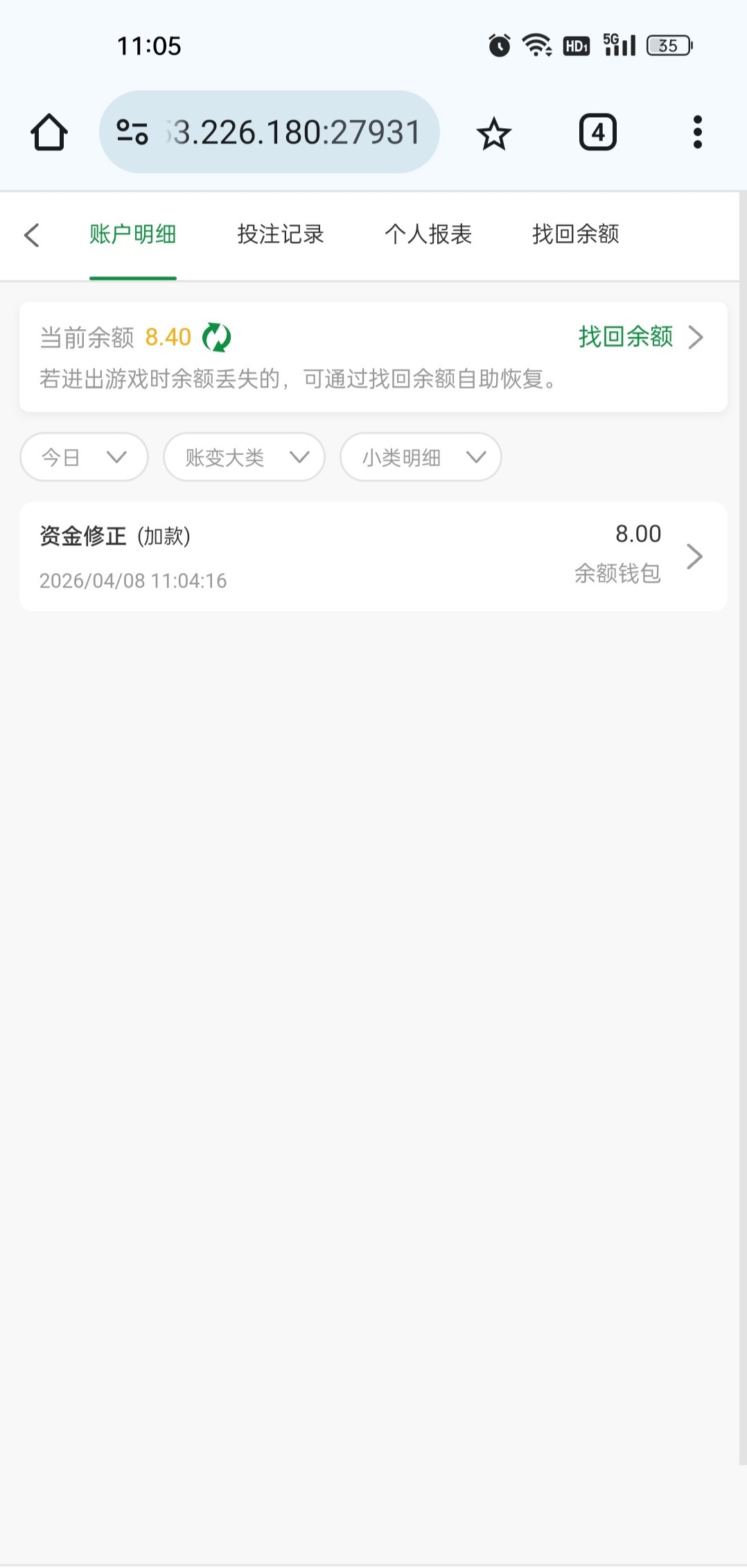
Task: Open the green 找回余额 link in the balance card
Action: coord(639,337)
